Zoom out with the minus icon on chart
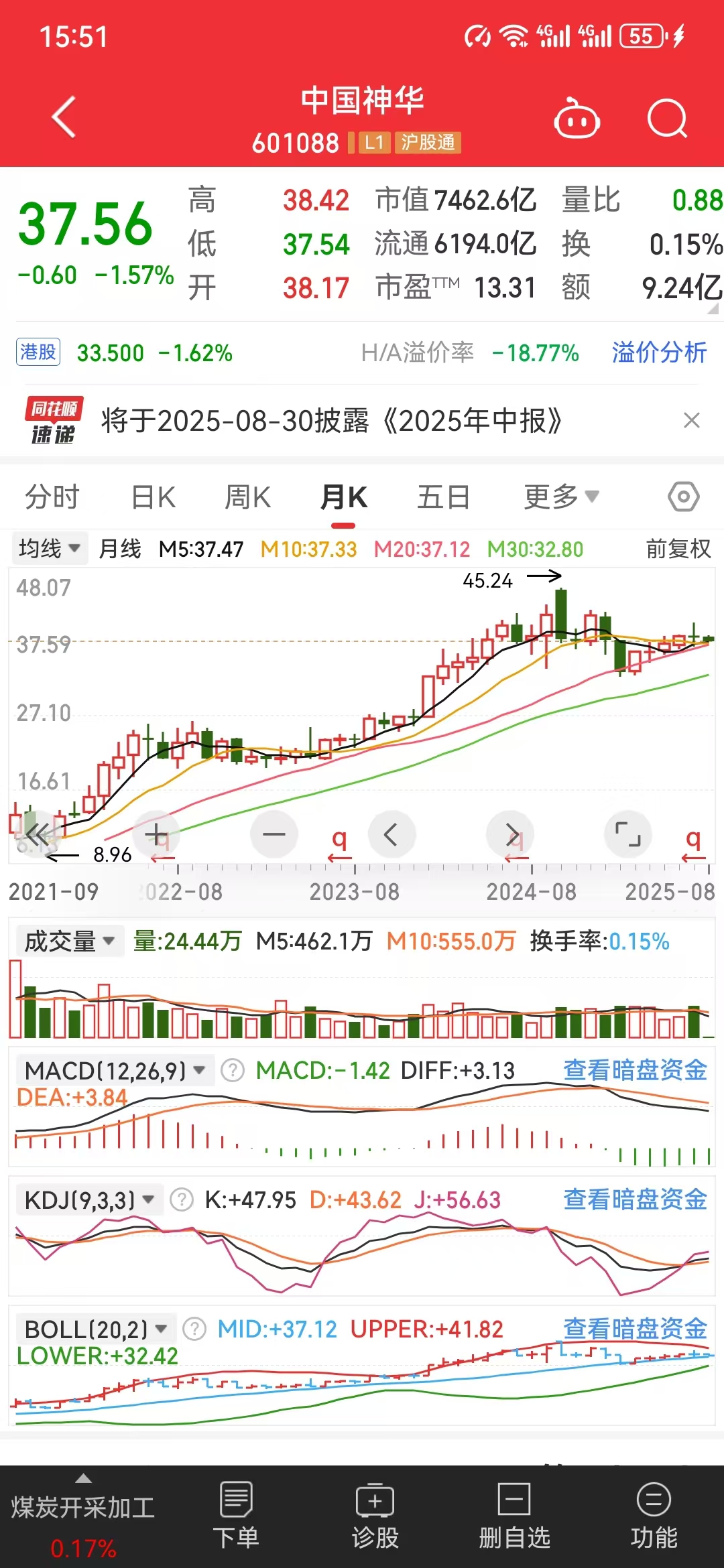Viewport: 724px width, 1568px height. (274, 834)
